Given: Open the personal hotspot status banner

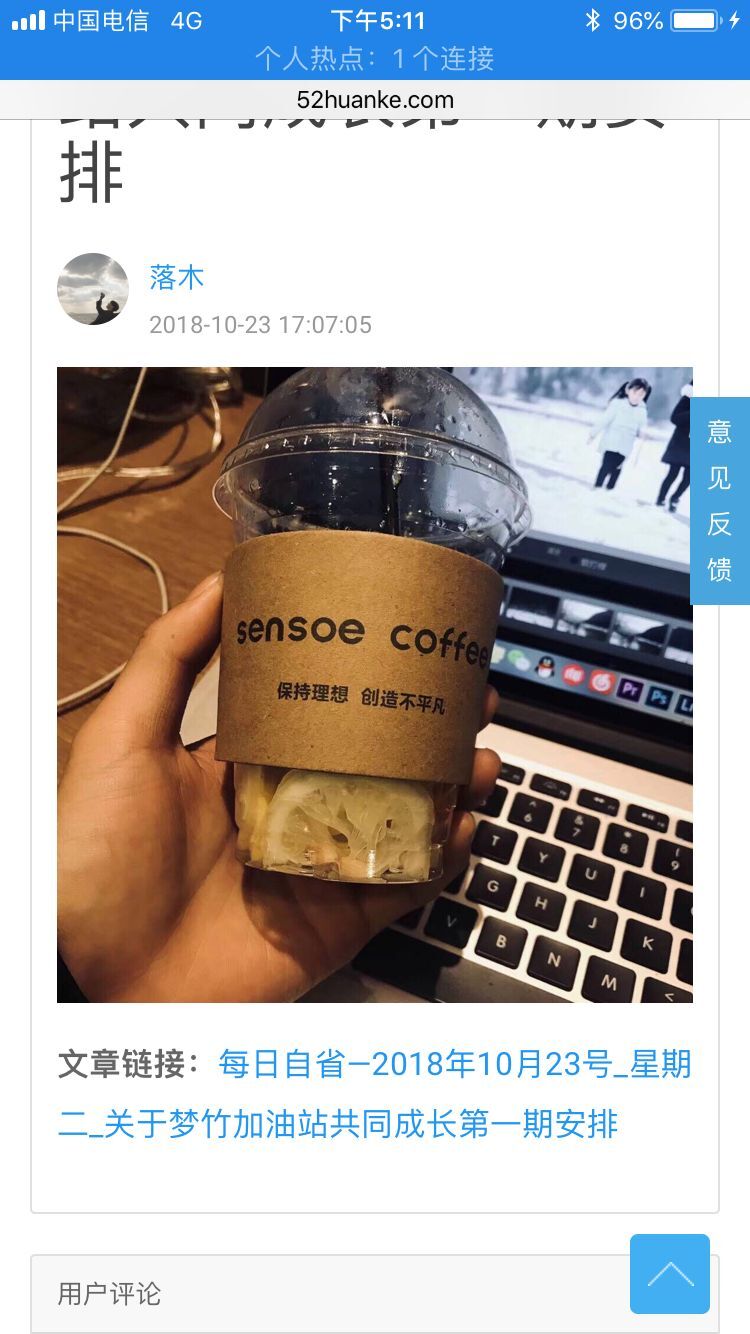Looking at the screenshot, I should pyautogui.click(x=375, y=58).
